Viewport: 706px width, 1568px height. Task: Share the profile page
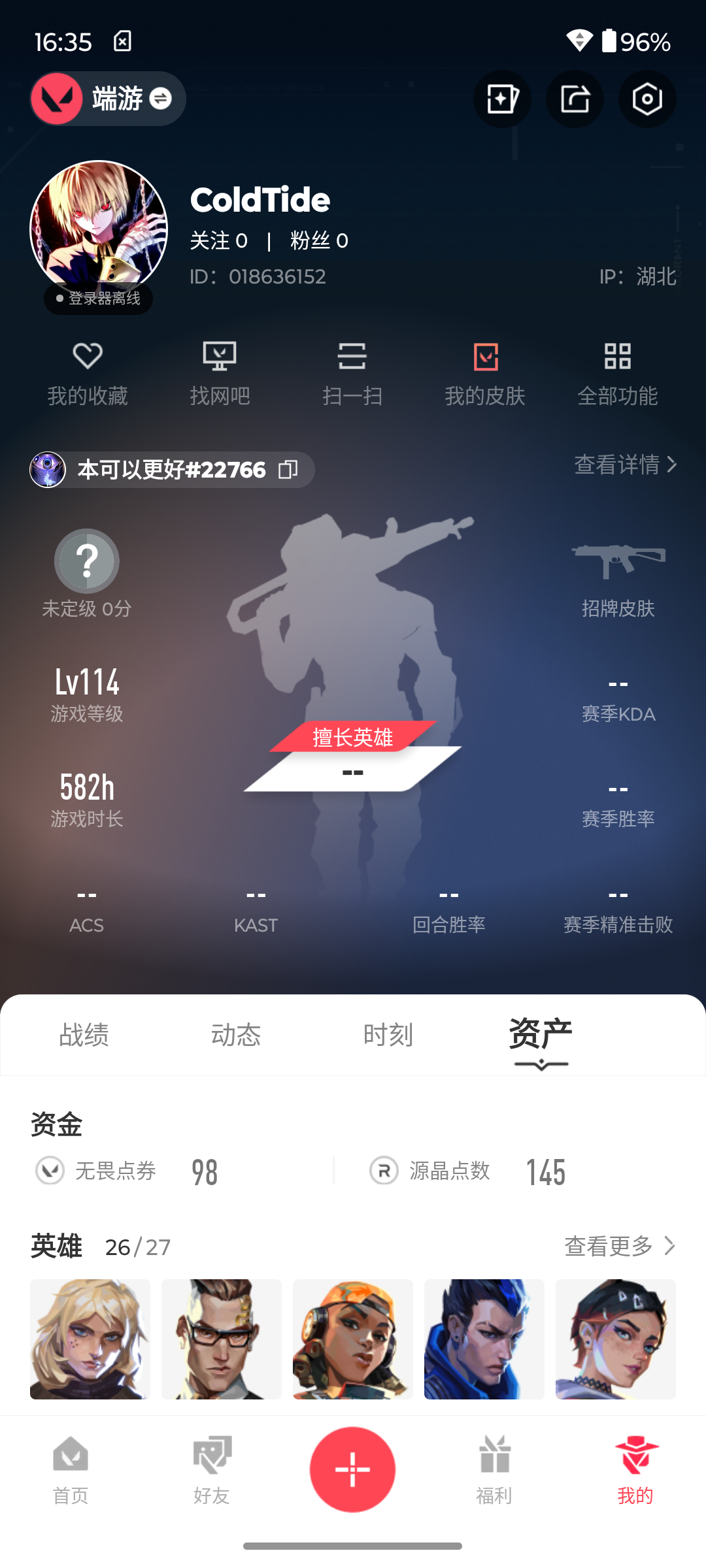click(x=575, y=99)
